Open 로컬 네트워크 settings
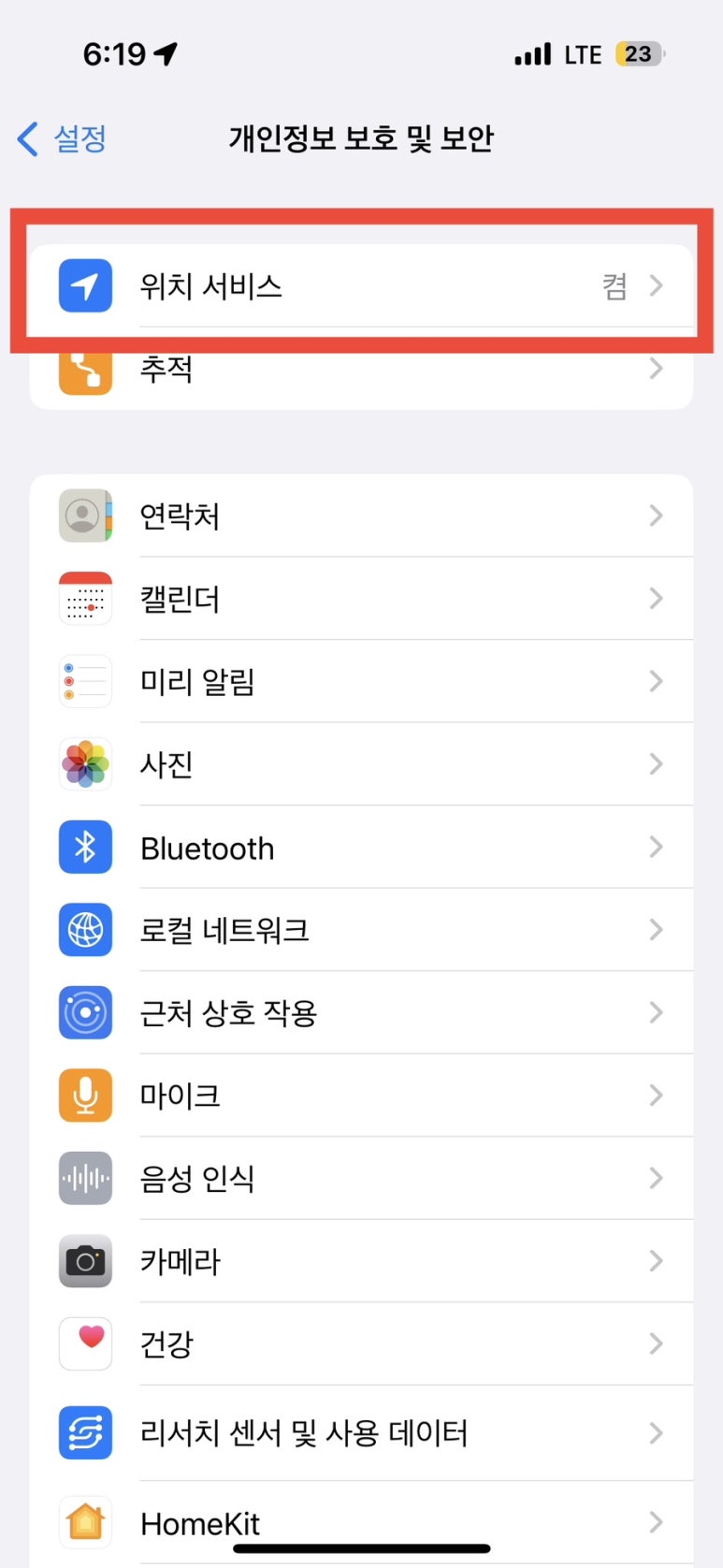This screenshot has width=723, height=1568. (x=361, y=930)
